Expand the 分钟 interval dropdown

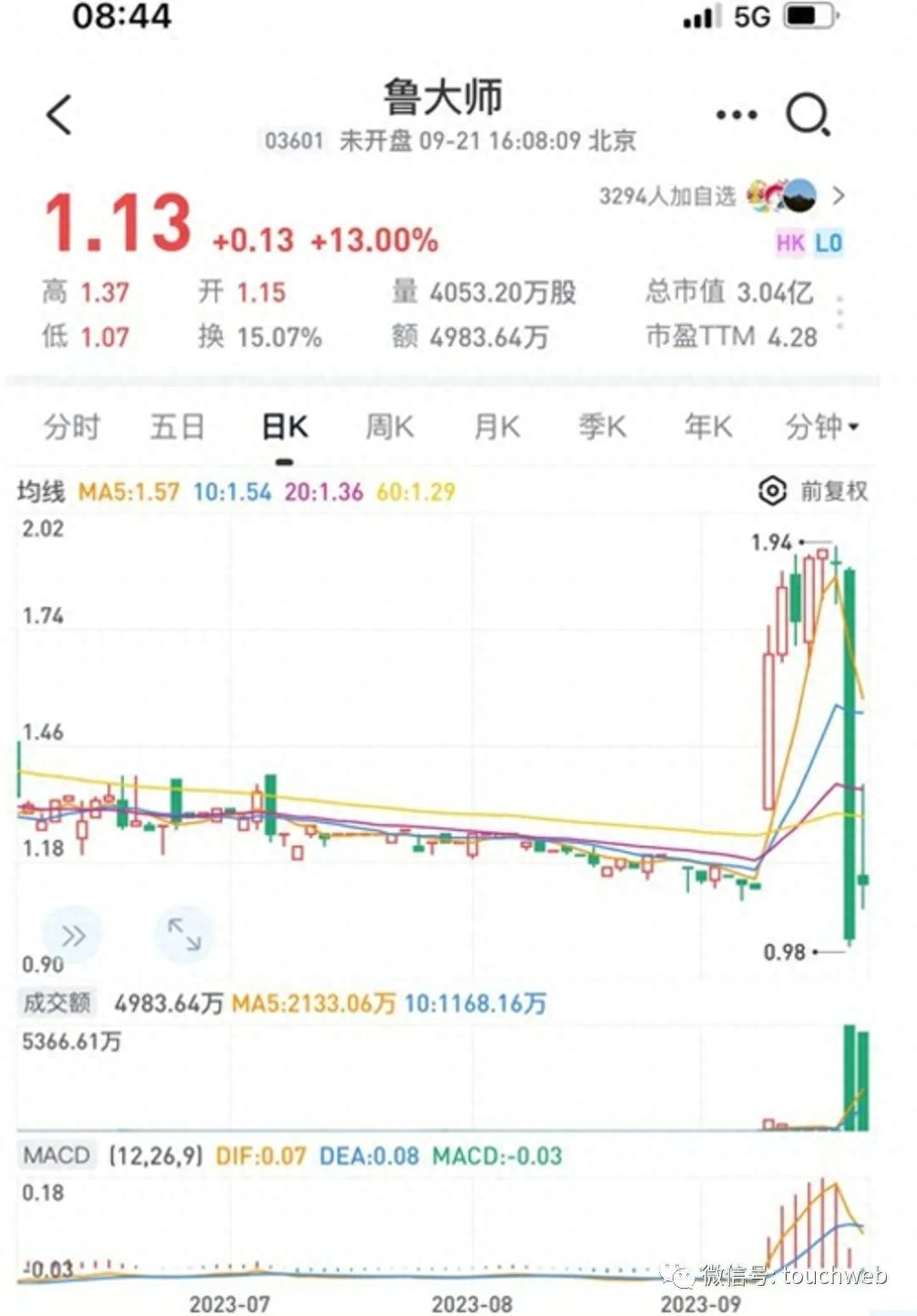click(x=821, y=427)
